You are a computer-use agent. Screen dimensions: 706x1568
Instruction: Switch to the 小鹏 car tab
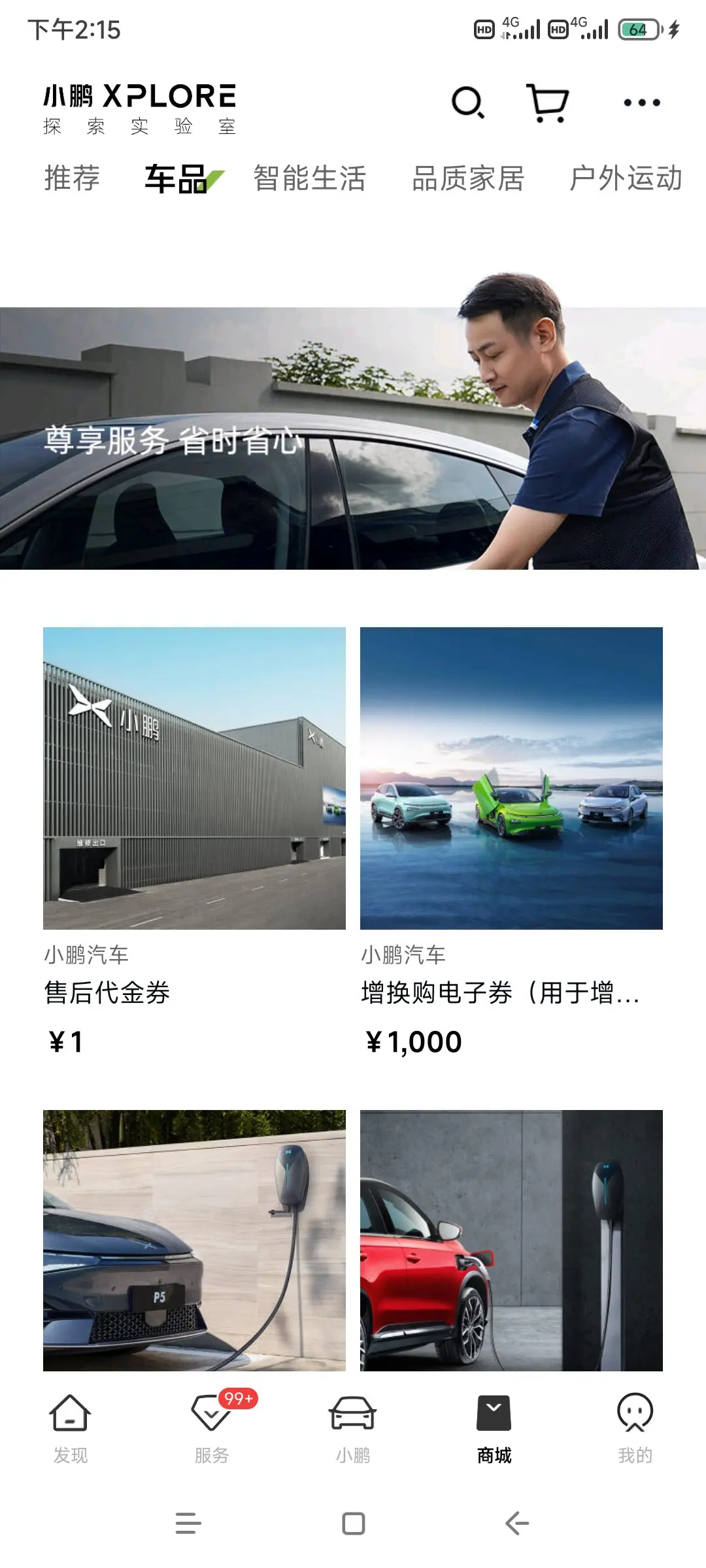point(353,1428)
